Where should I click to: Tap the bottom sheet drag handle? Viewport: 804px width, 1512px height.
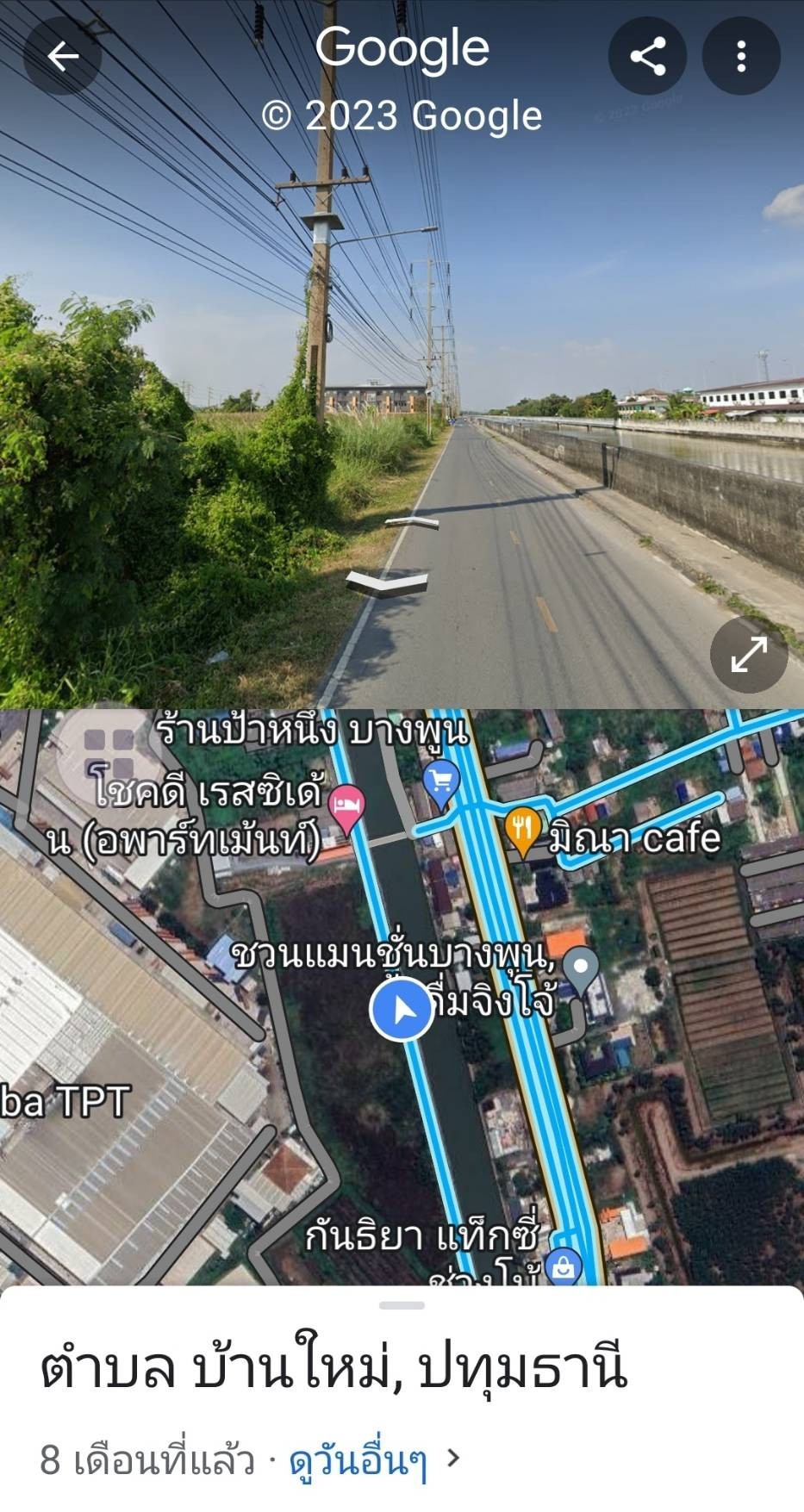(402, 1305)
